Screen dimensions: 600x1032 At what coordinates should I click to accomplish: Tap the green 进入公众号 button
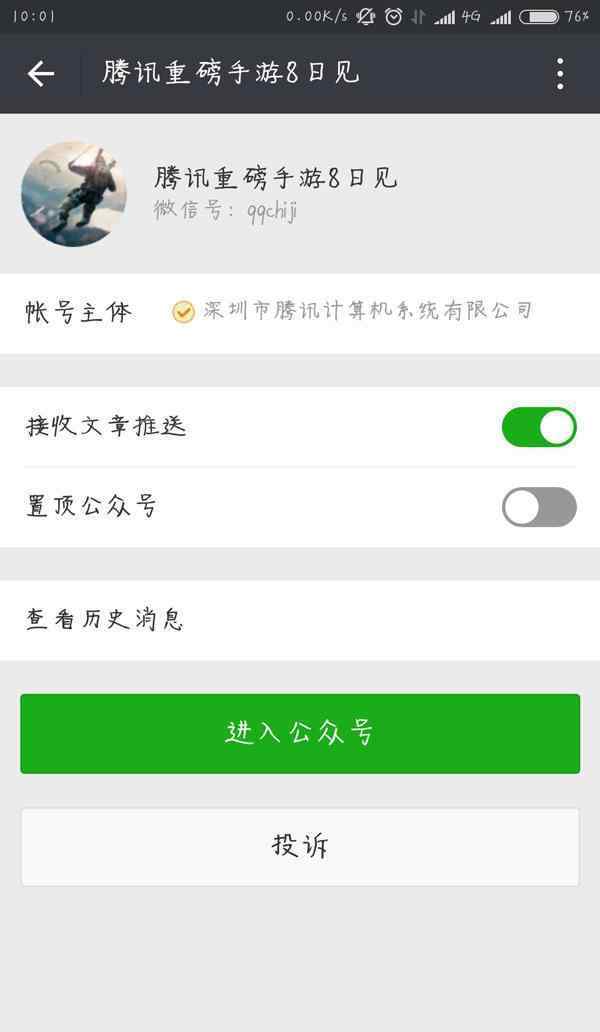300,733
